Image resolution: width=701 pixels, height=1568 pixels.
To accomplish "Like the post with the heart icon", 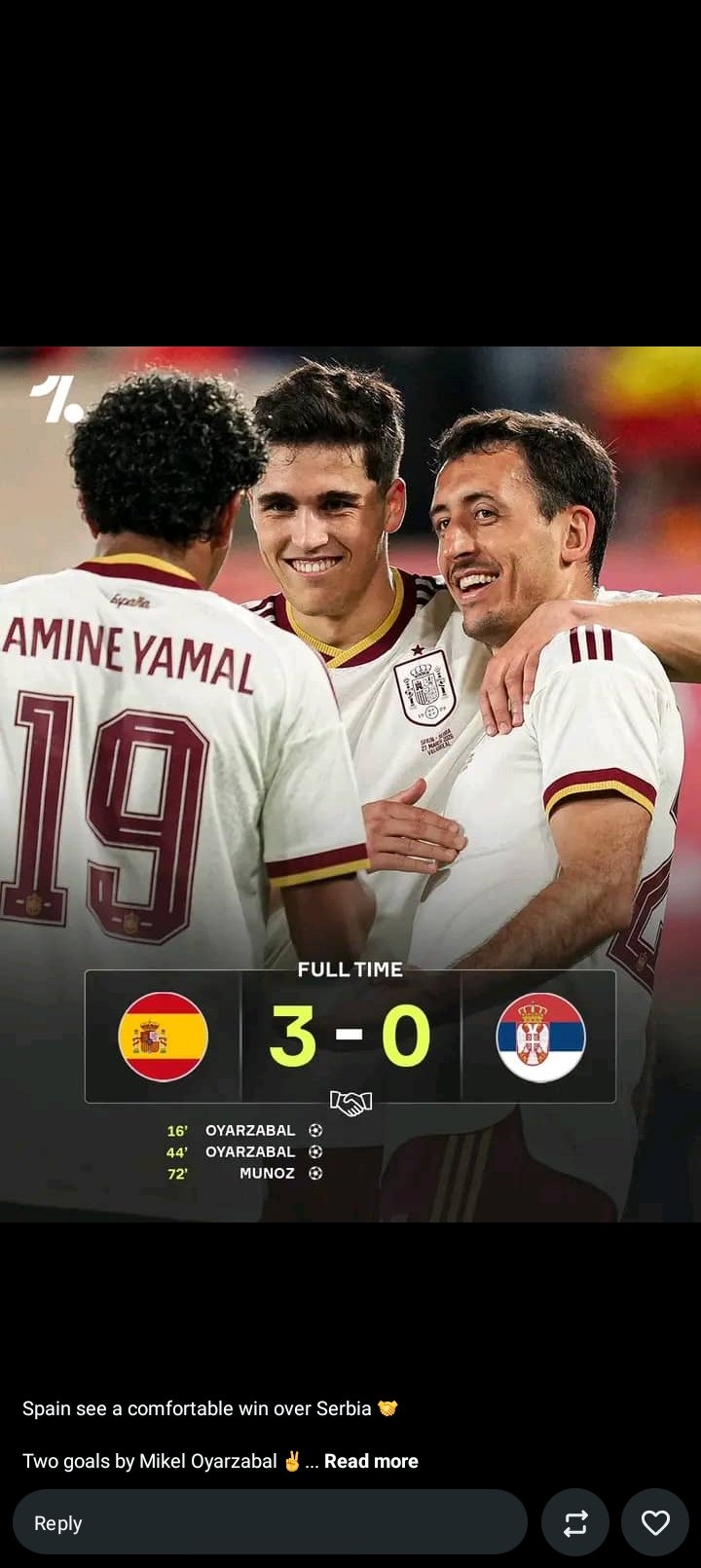I will (655, 1522).
